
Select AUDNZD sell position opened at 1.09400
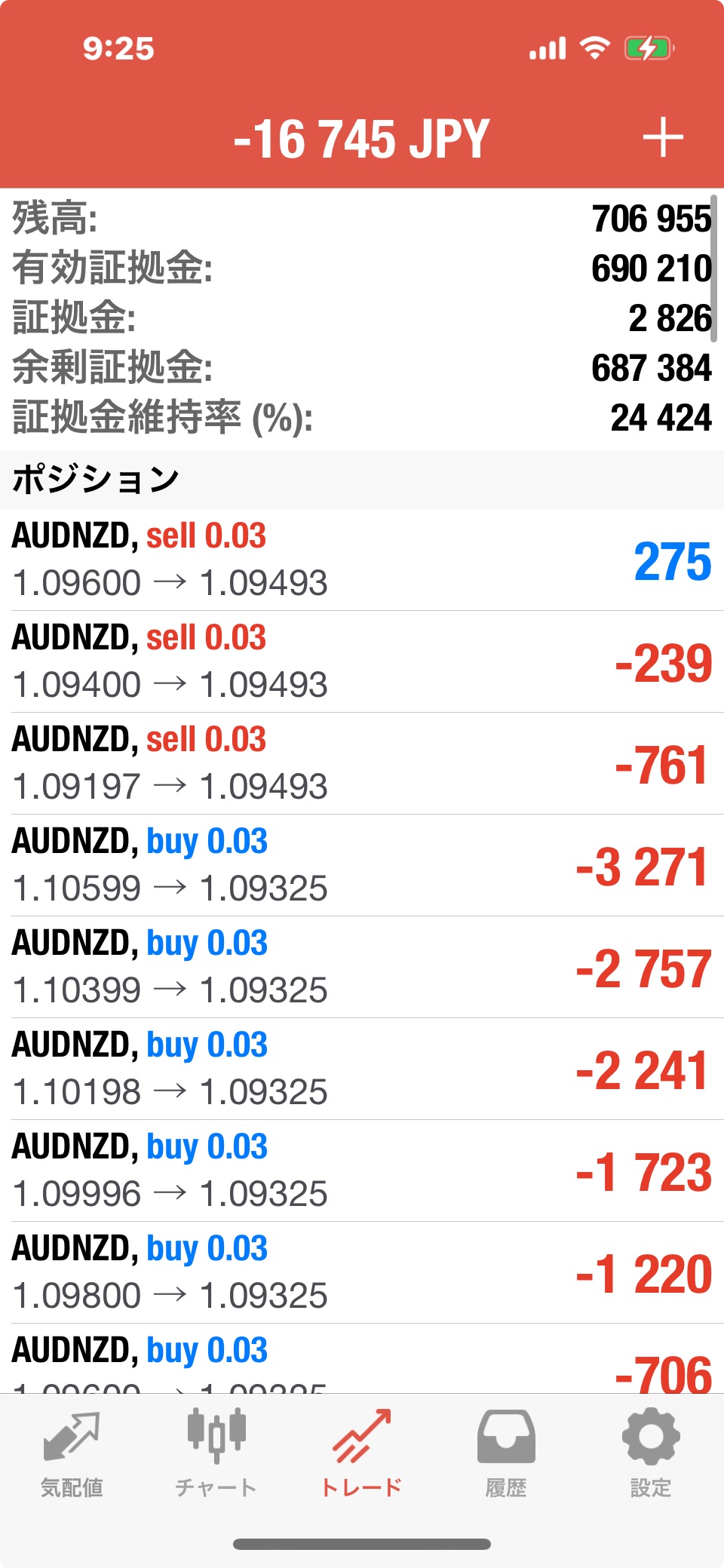(362, 662)
